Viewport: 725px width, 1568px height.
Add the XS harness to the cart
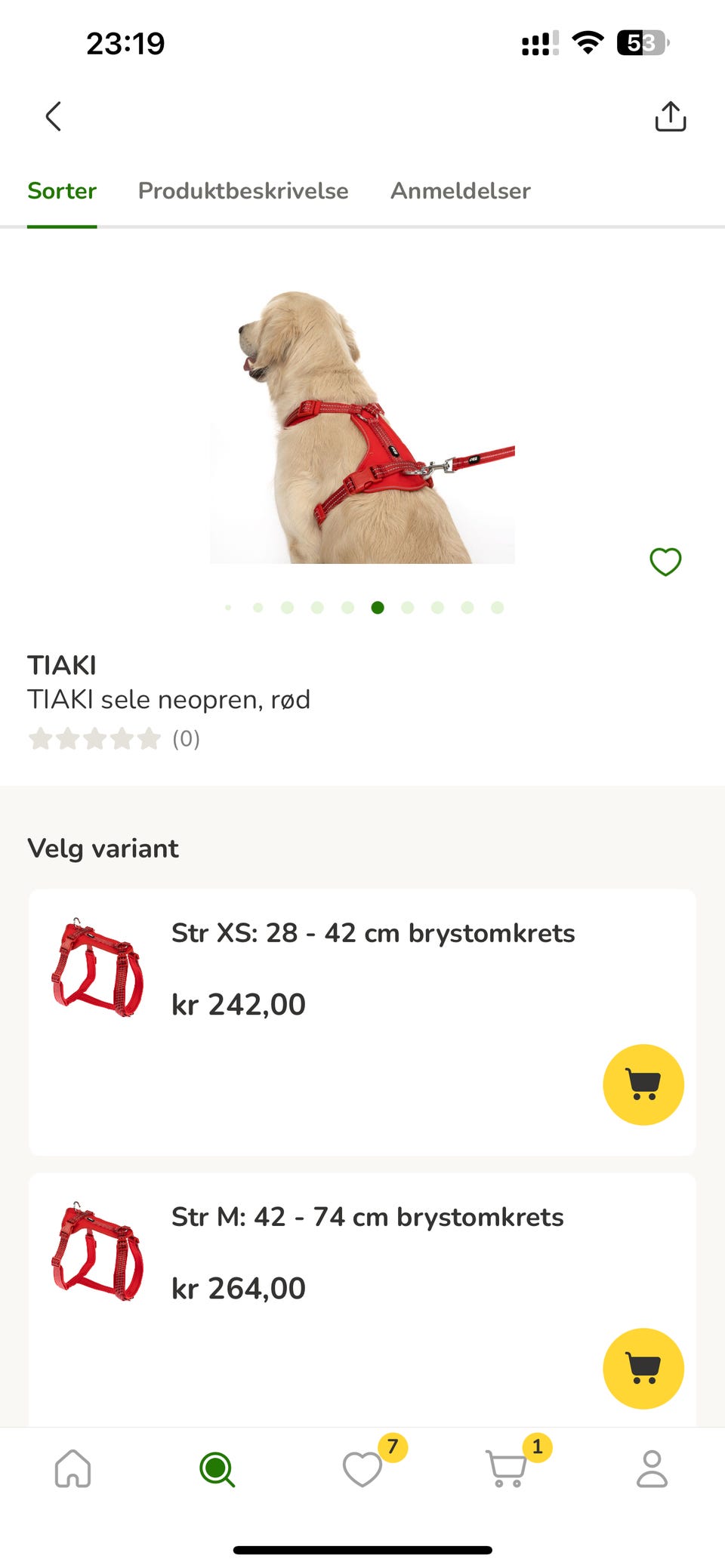[x=643, y=1084]
